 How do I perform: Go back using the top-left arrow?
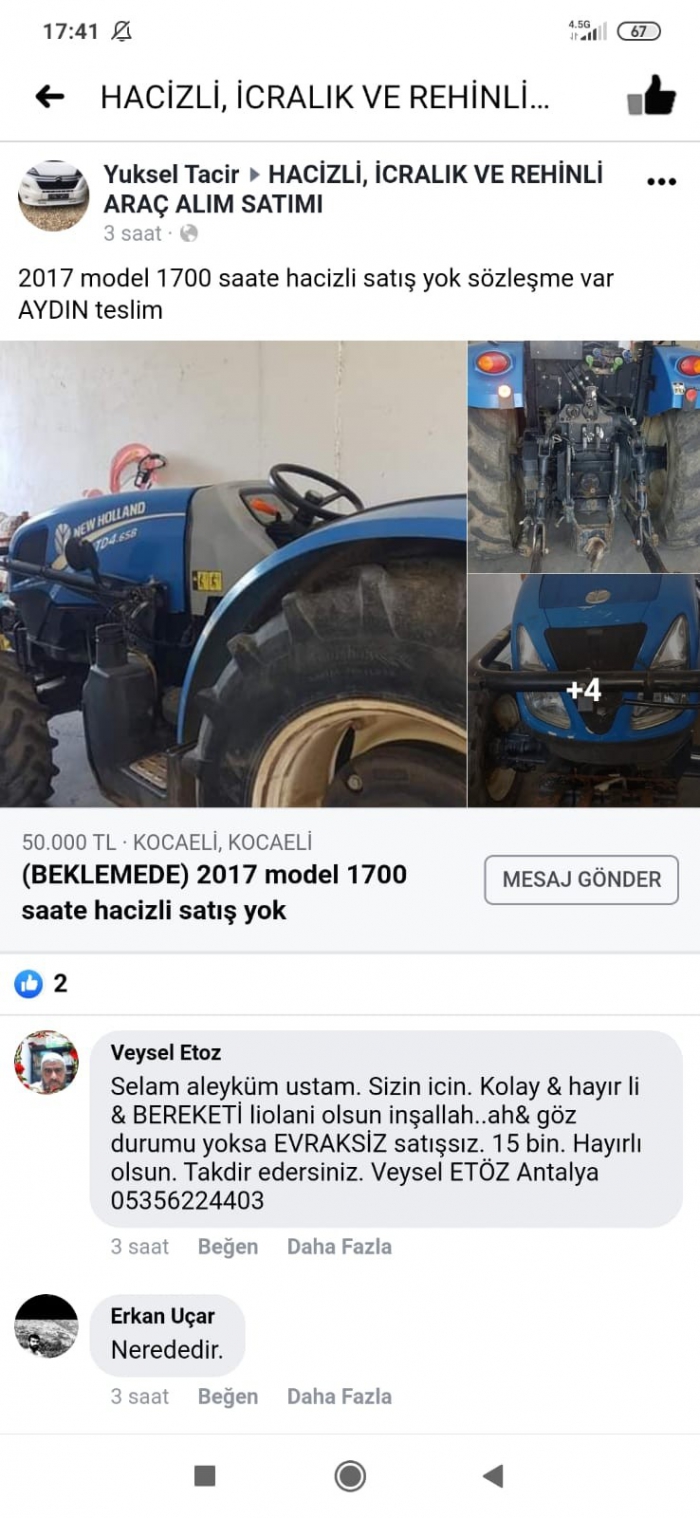(x=49, y=97)
